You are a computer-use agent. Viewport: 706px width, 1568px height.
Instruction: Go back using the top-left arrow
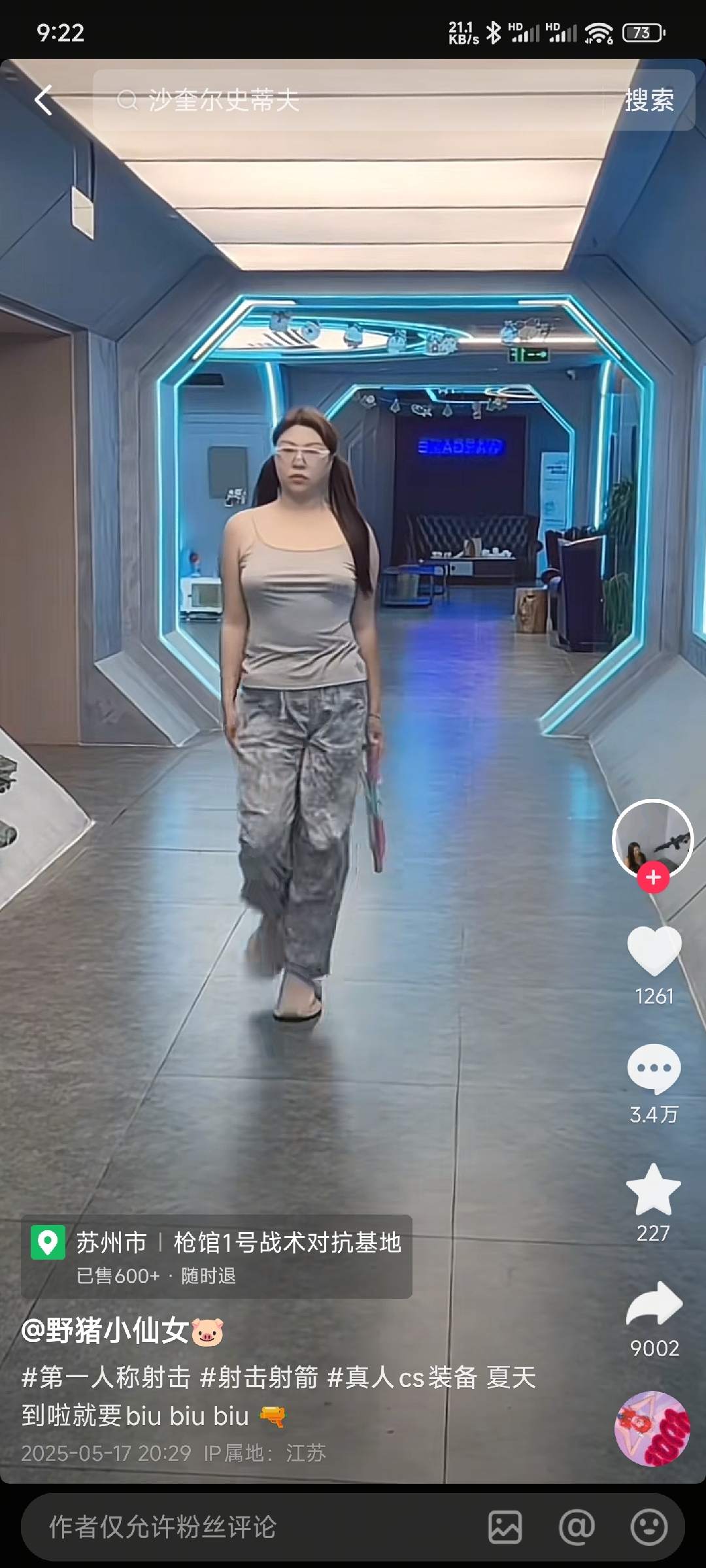(x=43, y=101)
